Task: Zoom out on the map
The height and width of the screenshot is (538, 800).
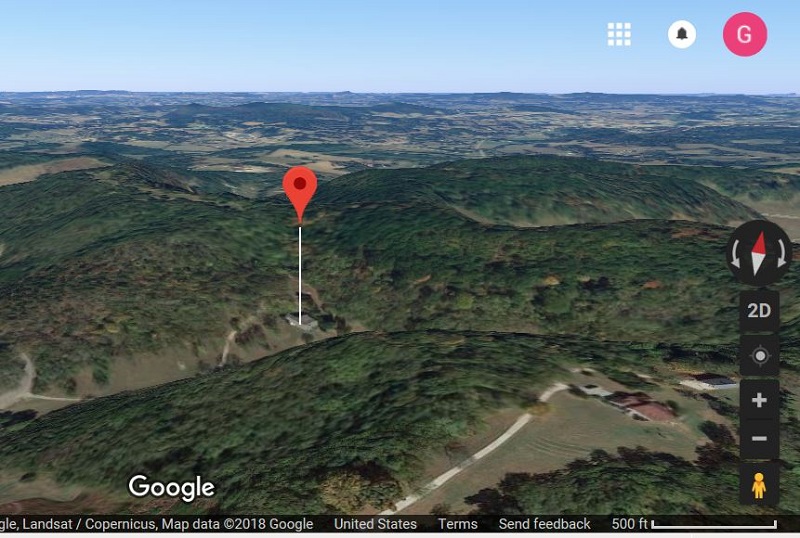Action: tap(759, 439)
